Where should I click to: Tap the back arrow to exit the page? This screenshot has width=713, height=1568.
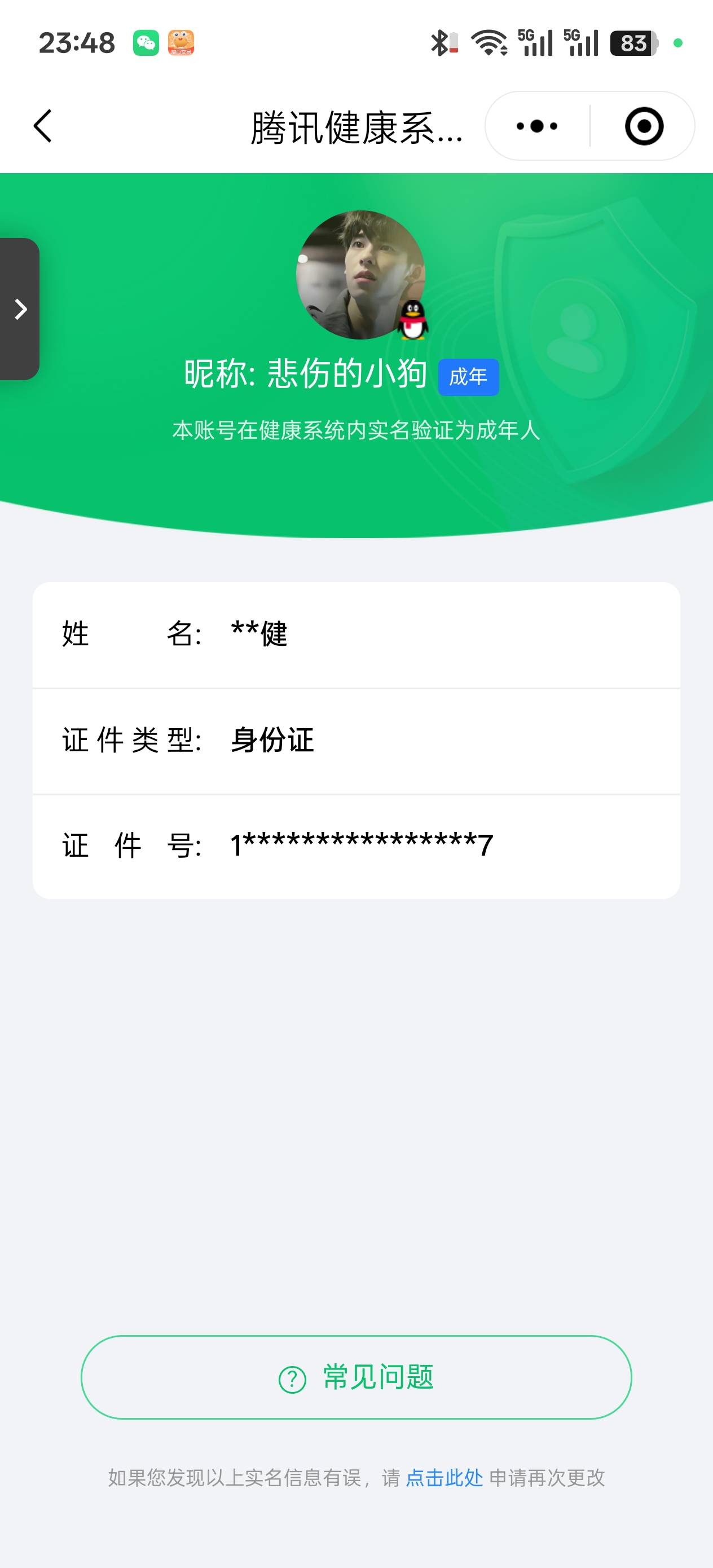pyautogui.click(x=41, y=126)
